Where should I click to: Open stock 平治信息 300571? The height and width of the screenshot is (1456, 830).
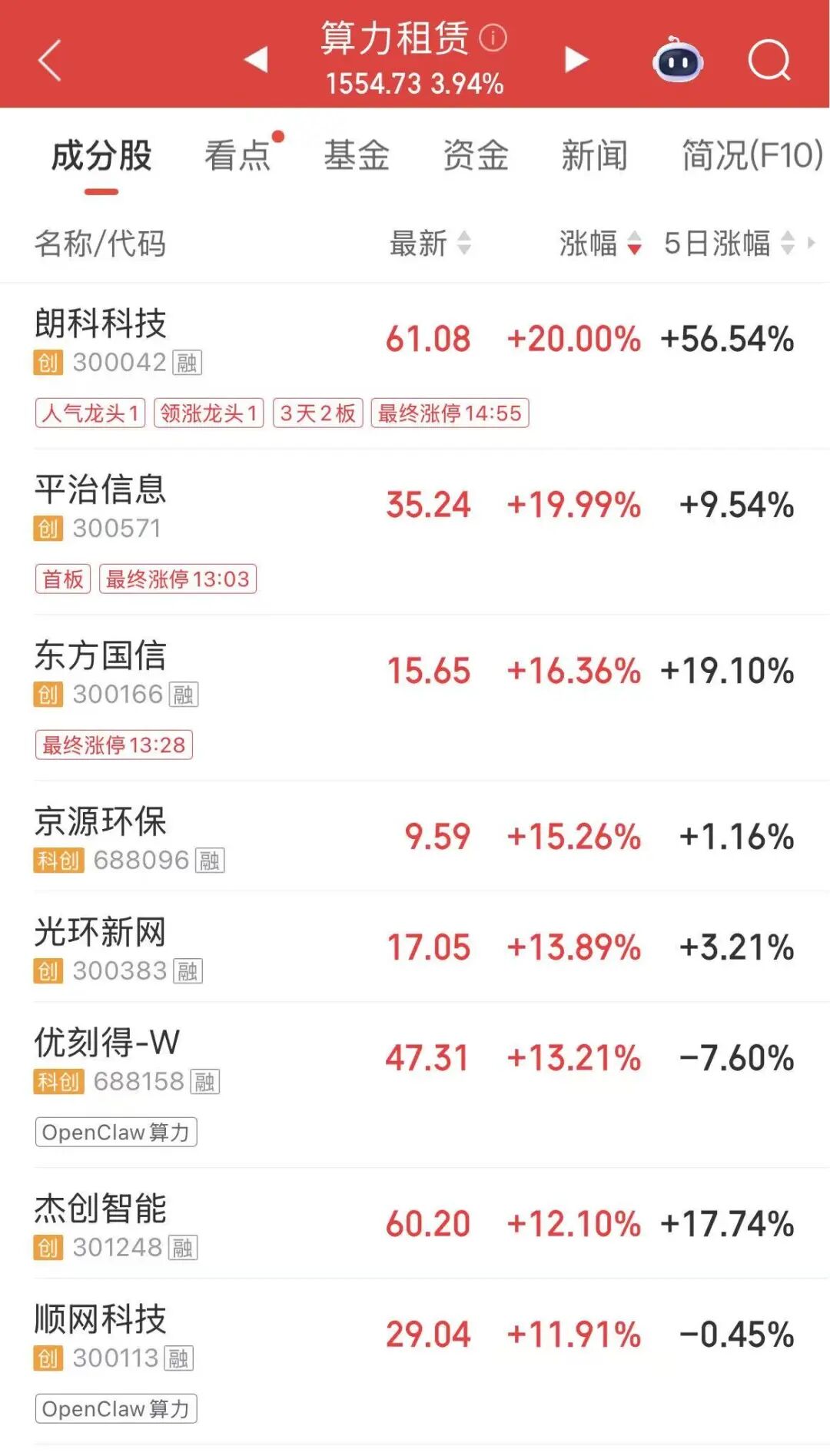coord(101,489)
